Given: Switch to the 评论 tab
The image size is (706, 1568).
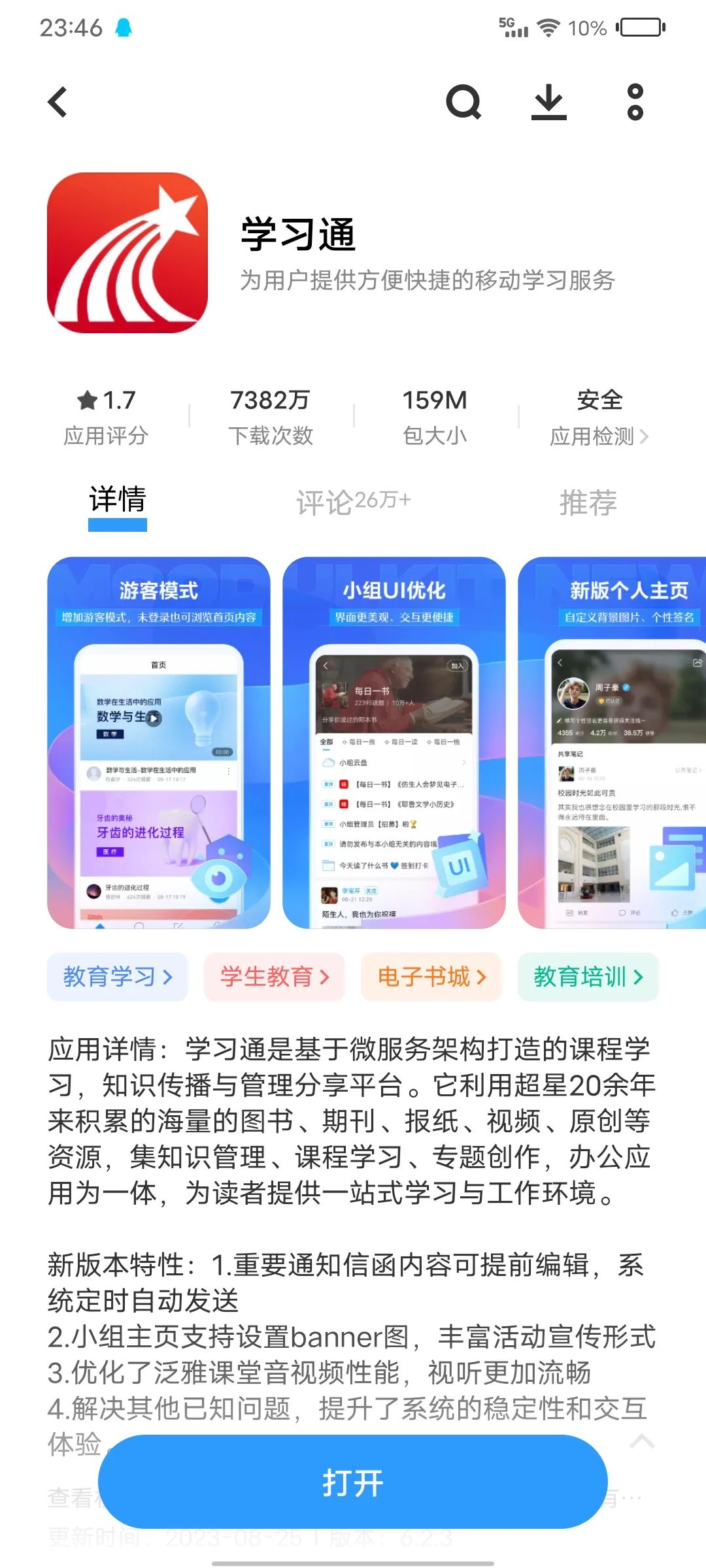Looking at the screenshot, I should pos(354,502).
